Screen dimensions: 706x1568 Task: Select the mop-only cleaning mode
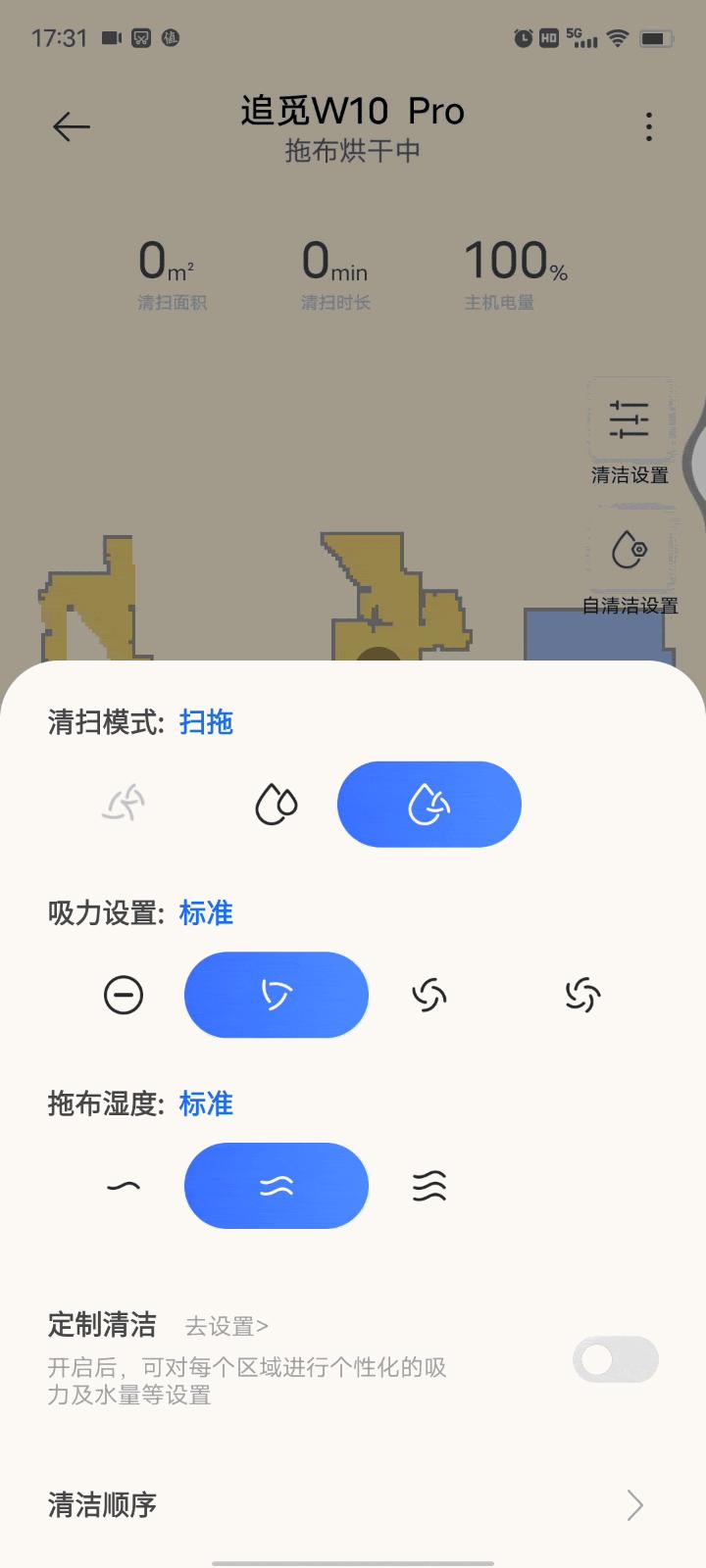click(x=277, y=805)
